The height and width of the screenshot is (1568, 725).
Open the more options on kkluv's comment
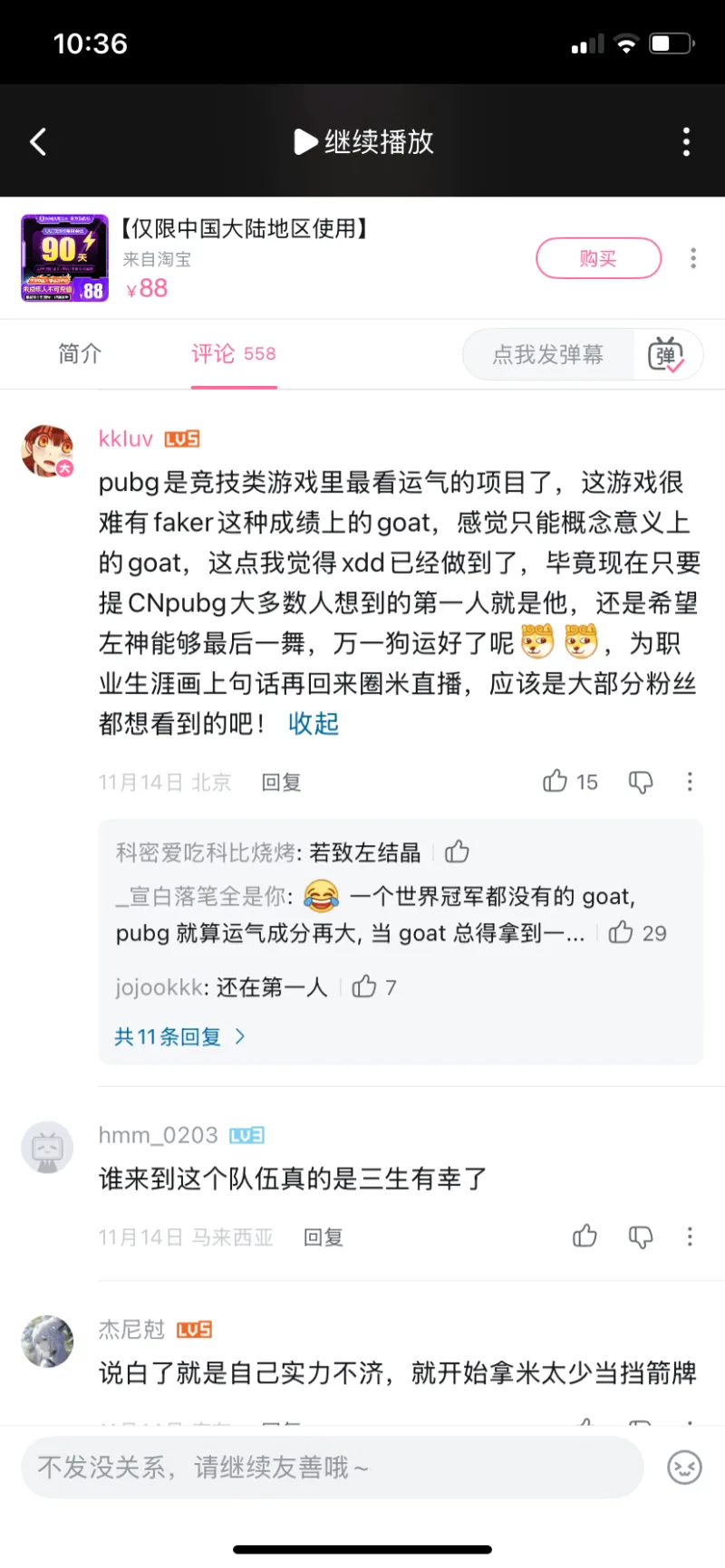click(690, 782)
